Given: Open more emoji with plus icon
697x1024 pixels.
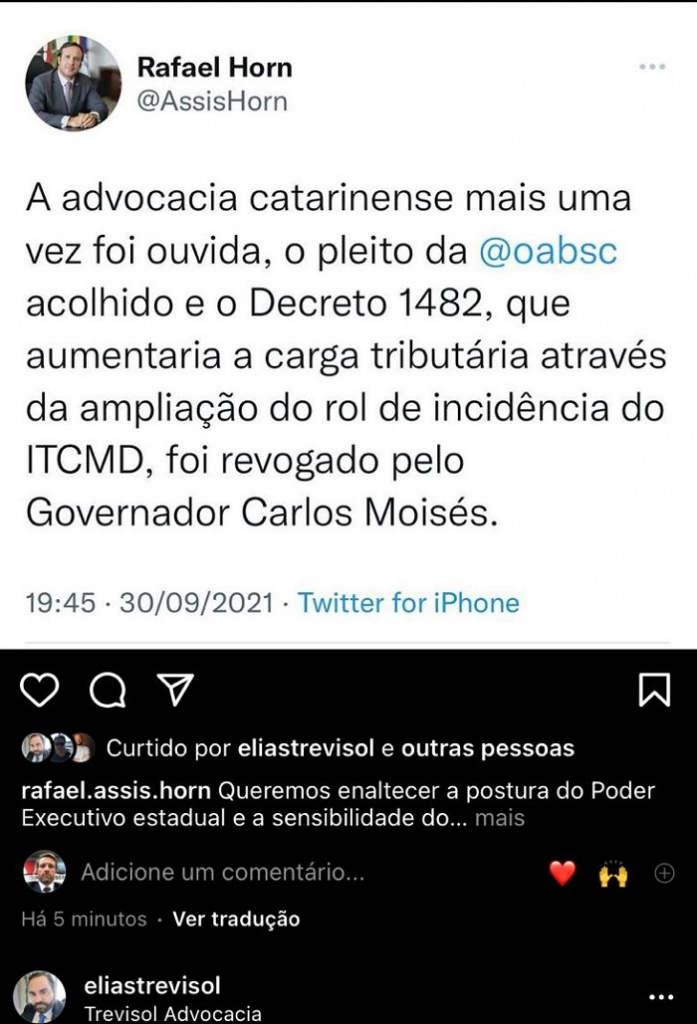Looking at the screenshot, I should pyautogui.click(x=664, y=873).
